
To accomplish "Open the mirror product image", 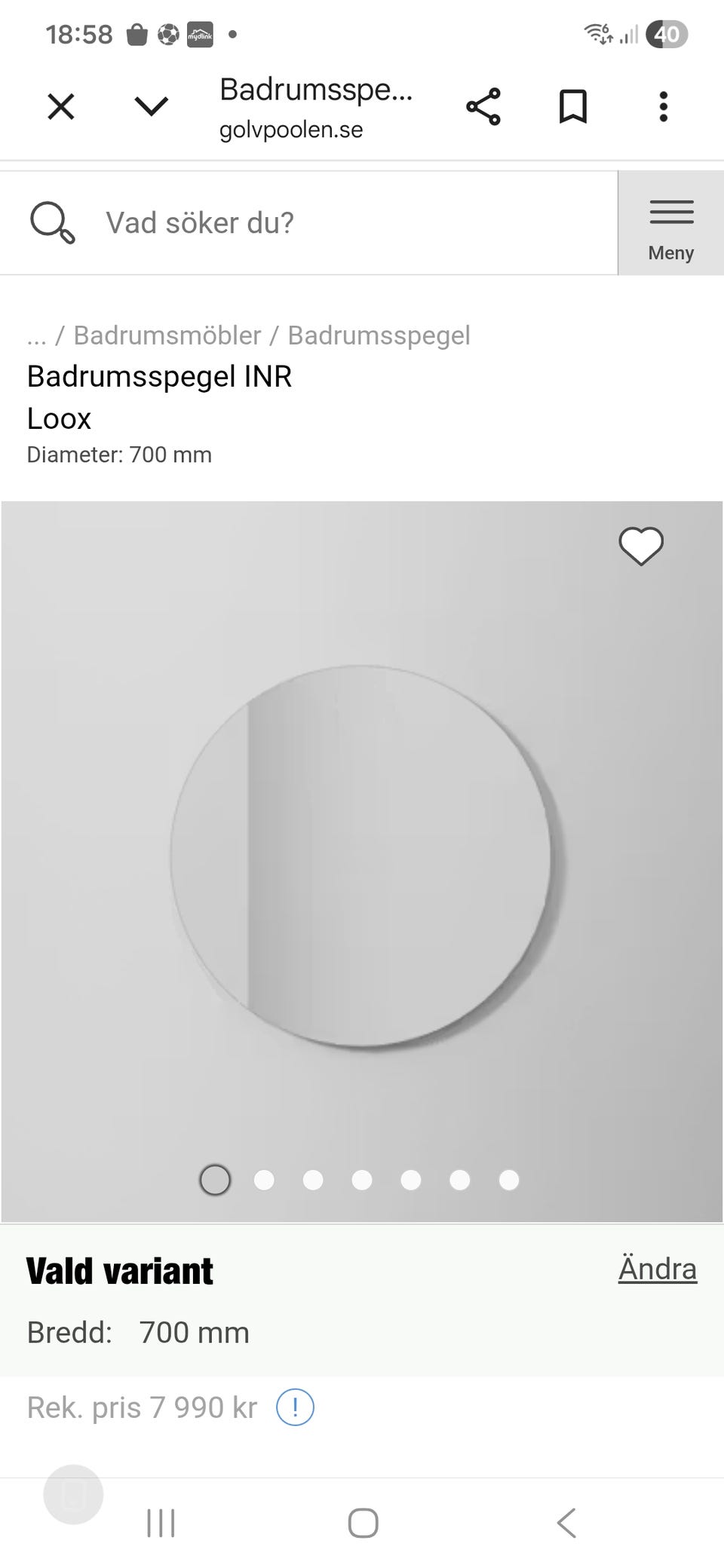I will (362, 856).
